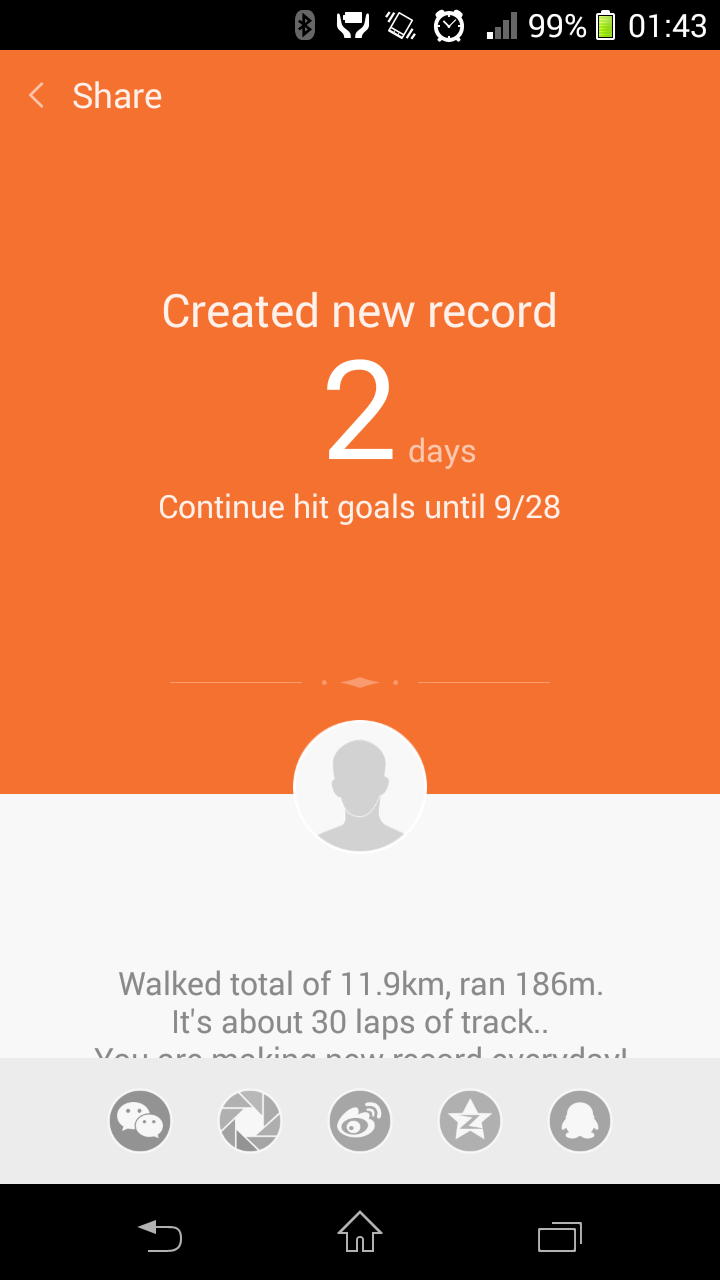Go back from the Share screen
Image resolution: width=720 pixels, height=1280 pixels.
37,96
